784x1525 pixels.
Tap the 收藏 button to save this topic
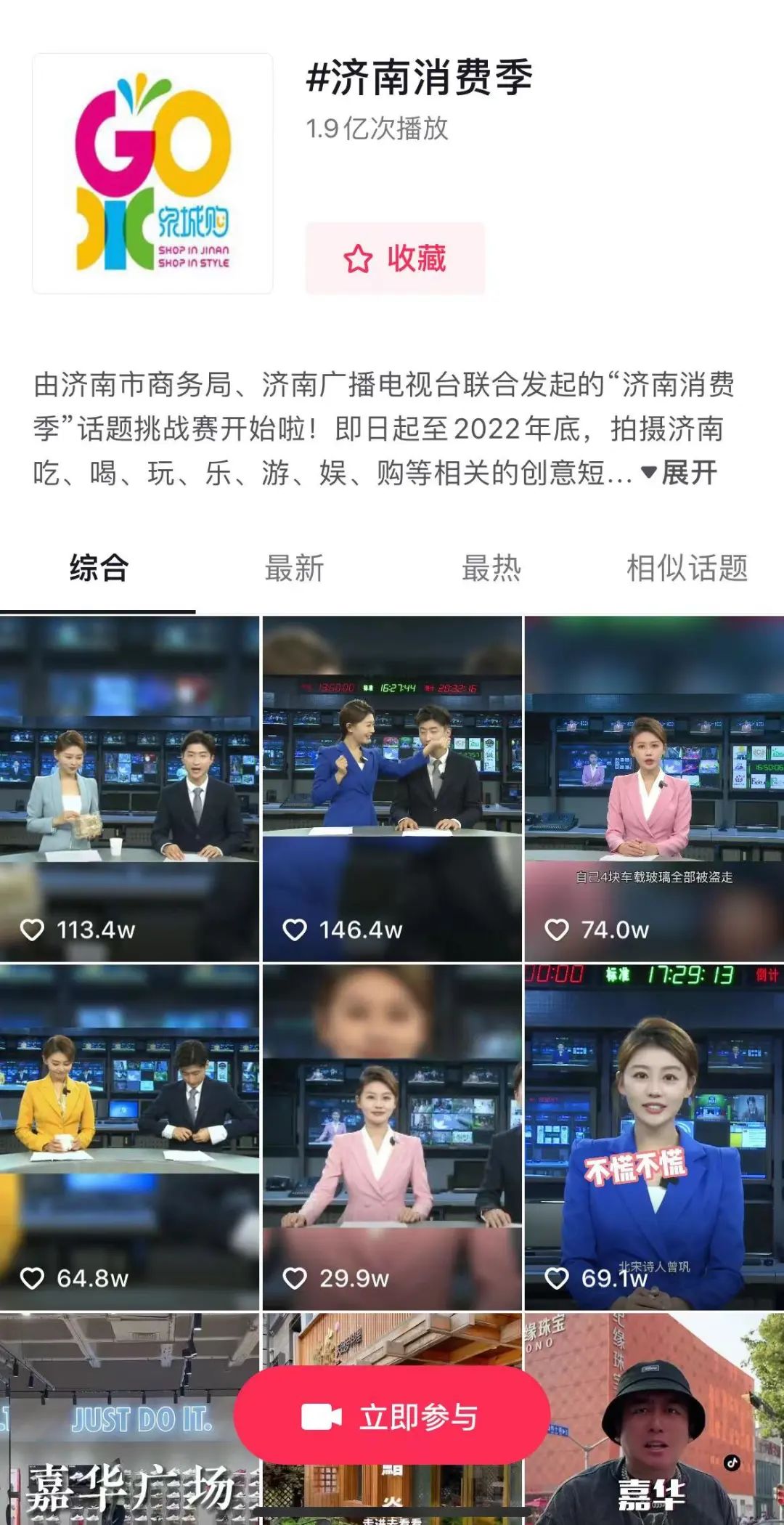pos(395,259)
